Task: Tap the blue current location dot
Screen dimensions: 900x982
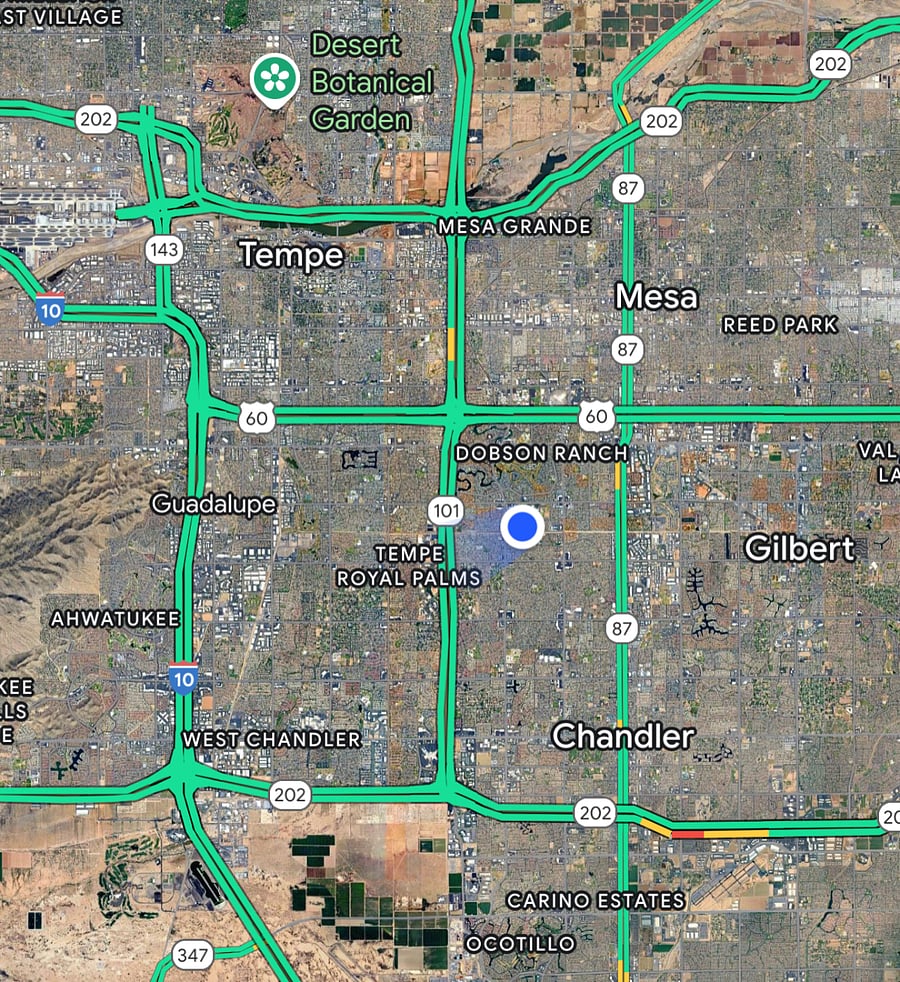Action: (521, 527)
